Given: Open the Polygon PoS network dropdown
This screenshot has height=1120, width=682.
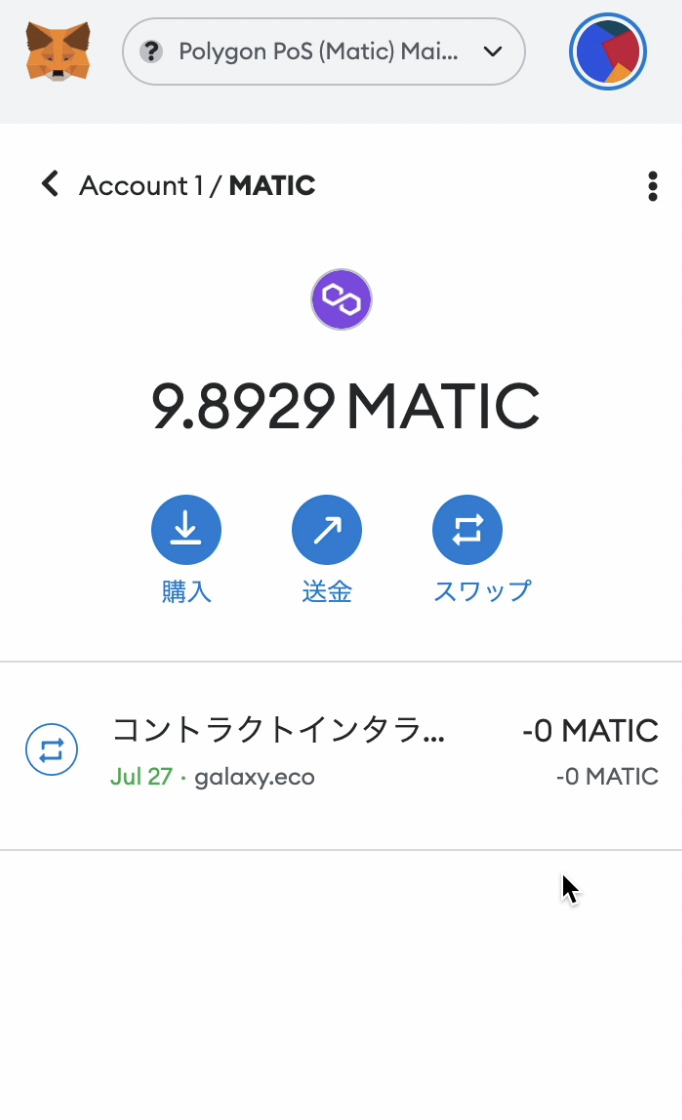Looking at the screenshot, I should click(x=324, y=51).
